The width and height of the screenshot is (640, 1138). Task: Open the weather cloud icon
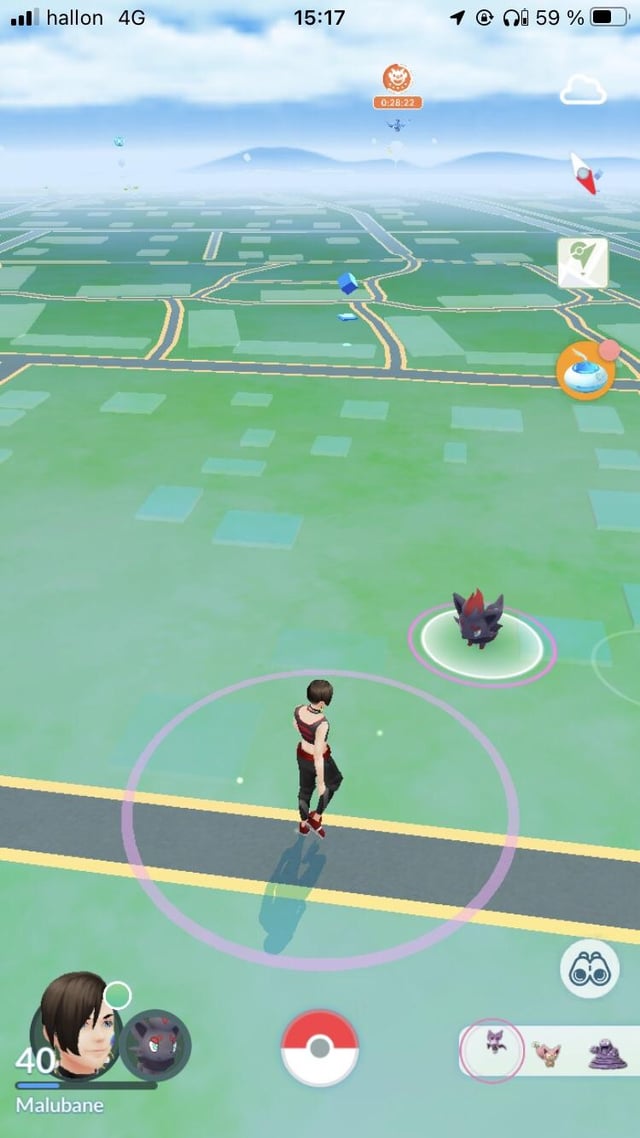(x=583, y=91)
